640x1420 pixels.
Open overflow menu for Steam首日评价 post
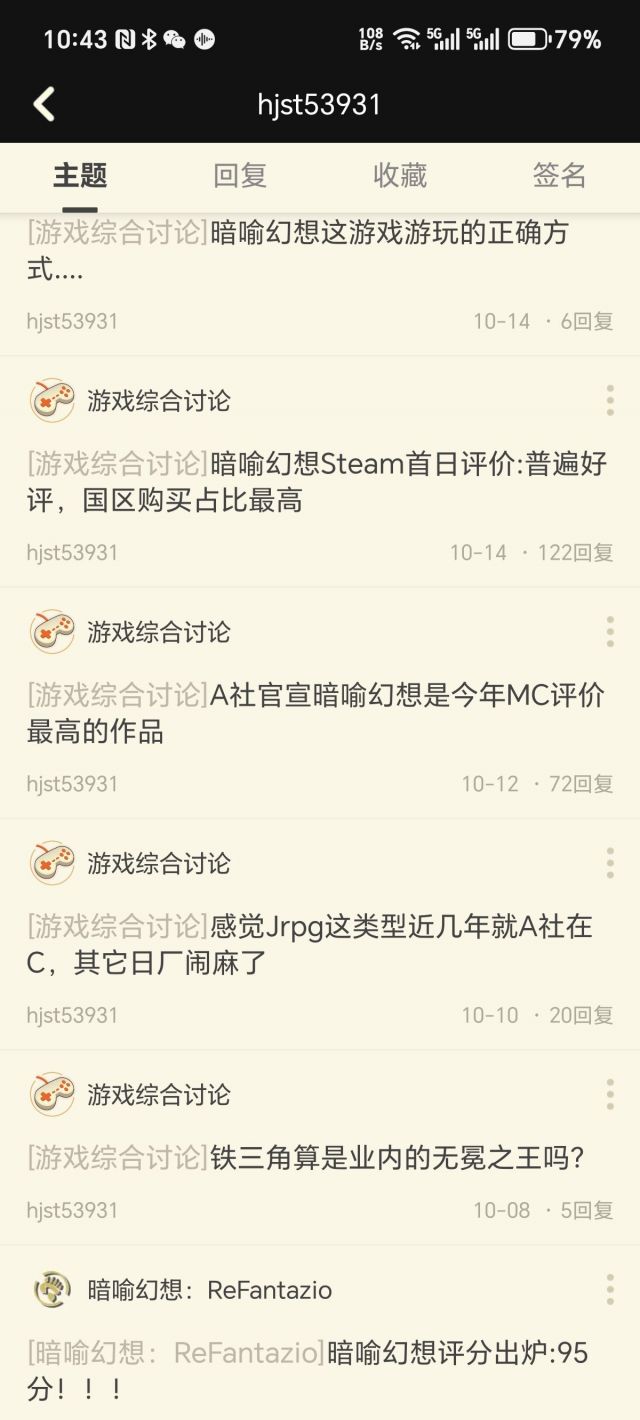(x=610, y=401)
